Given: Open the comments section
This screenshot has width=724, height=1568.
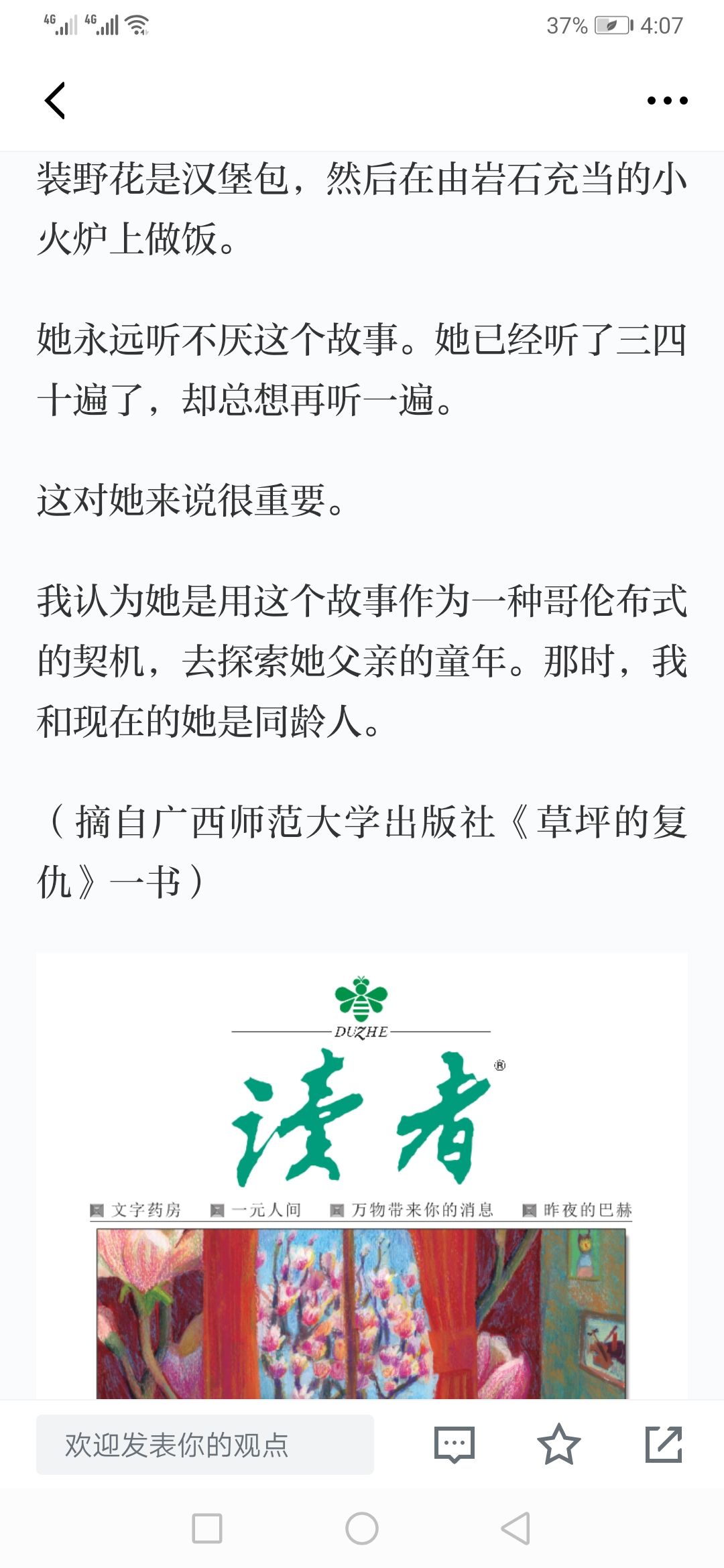Looking at the screenshot, I should pyautogui.click(x=455, y=1445).
